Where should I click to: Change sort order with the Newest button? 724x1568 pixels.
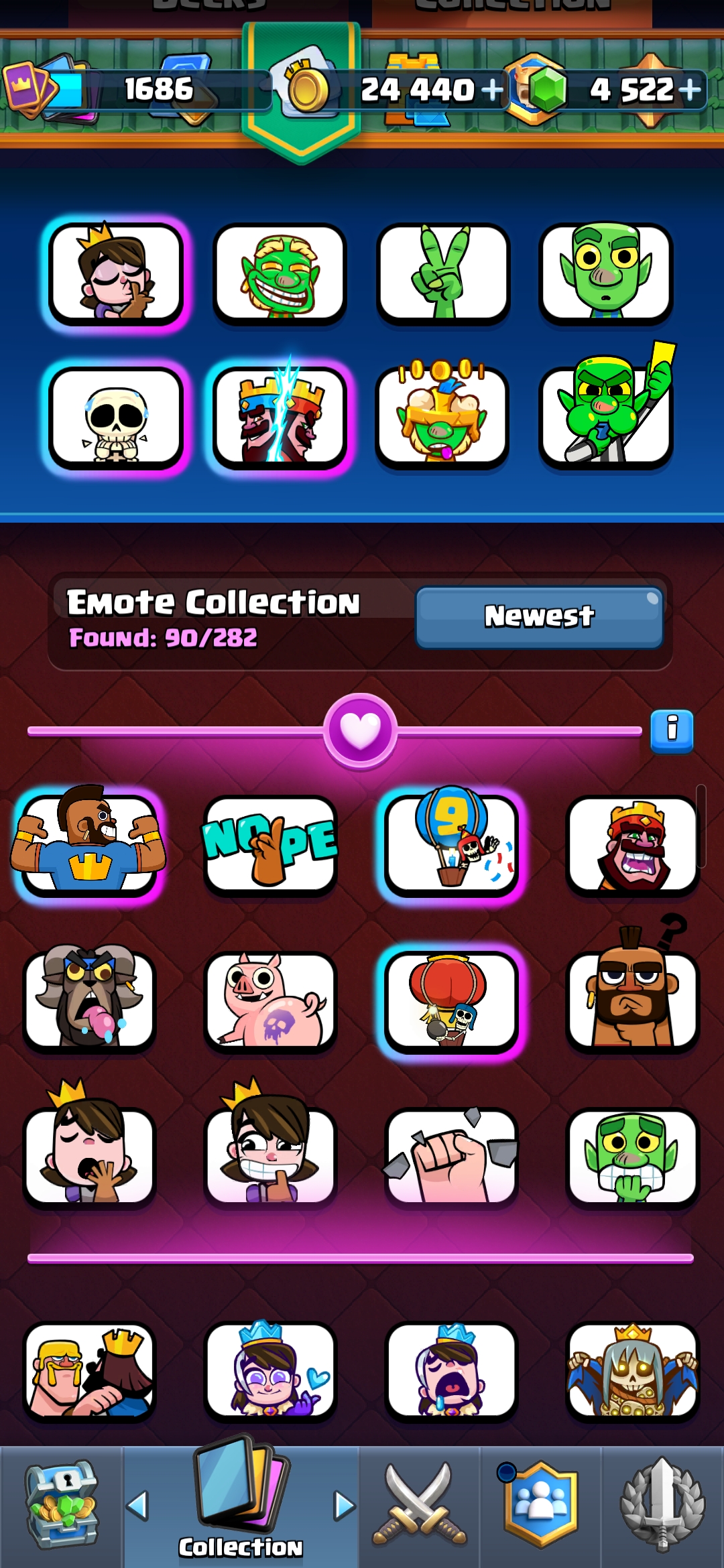coord(539,617)
